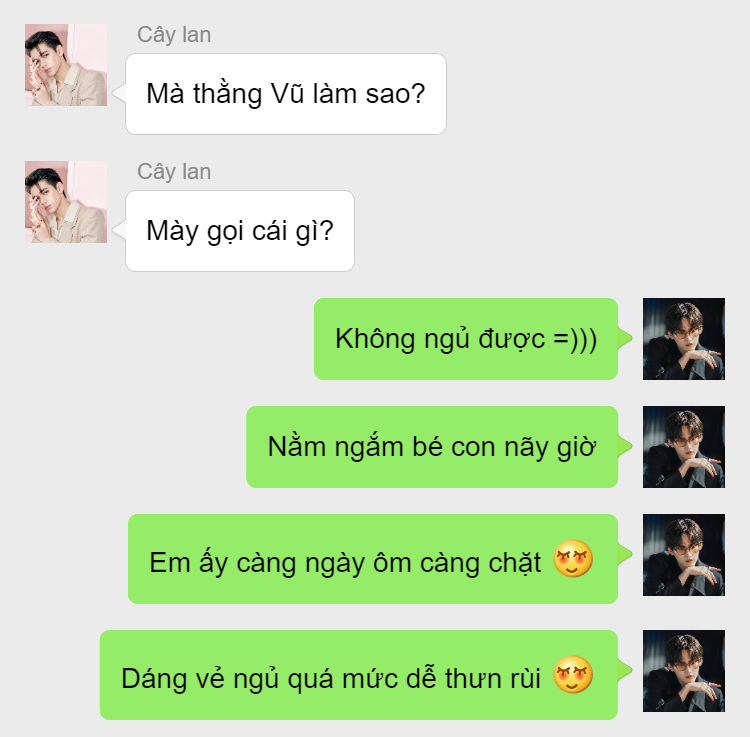View profile from avatar beside "Em ấy càng ngày ôm càng chặt"
The height and width of the screenshot is (737, 750).
pos(683,555)
